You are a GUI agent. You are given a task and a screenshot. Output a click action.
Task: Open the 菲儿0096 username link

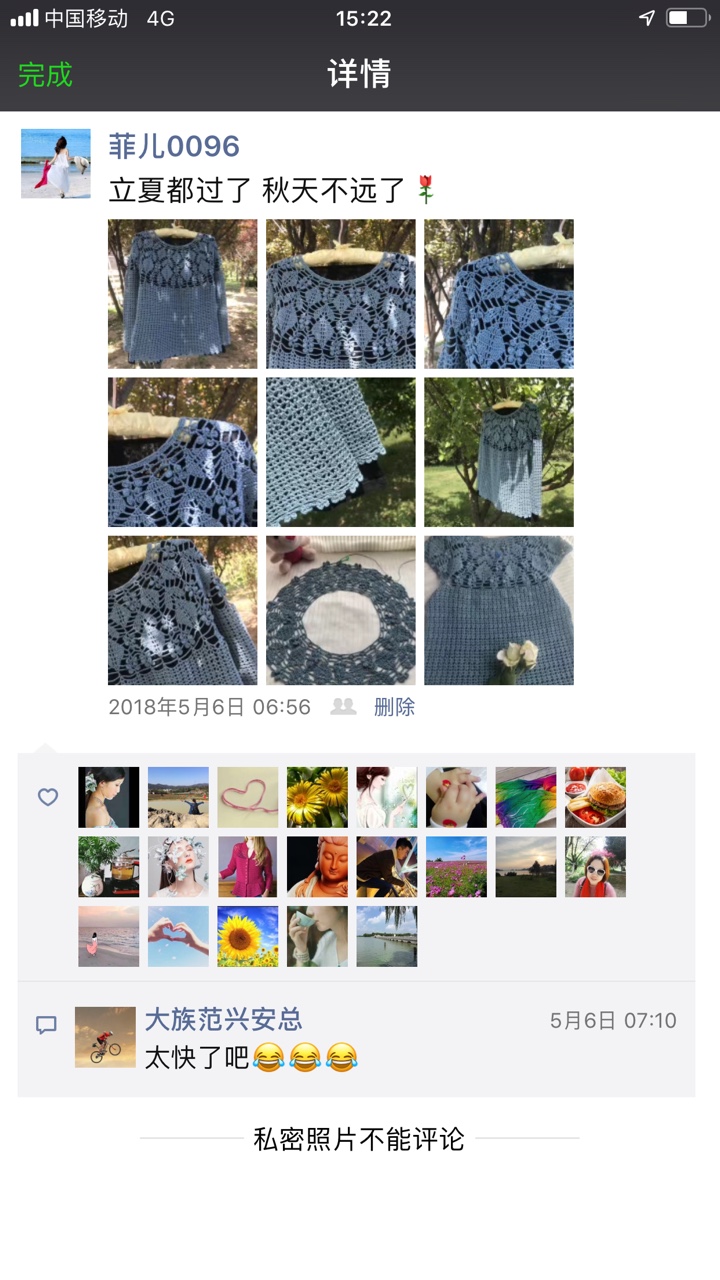point(174,146)
